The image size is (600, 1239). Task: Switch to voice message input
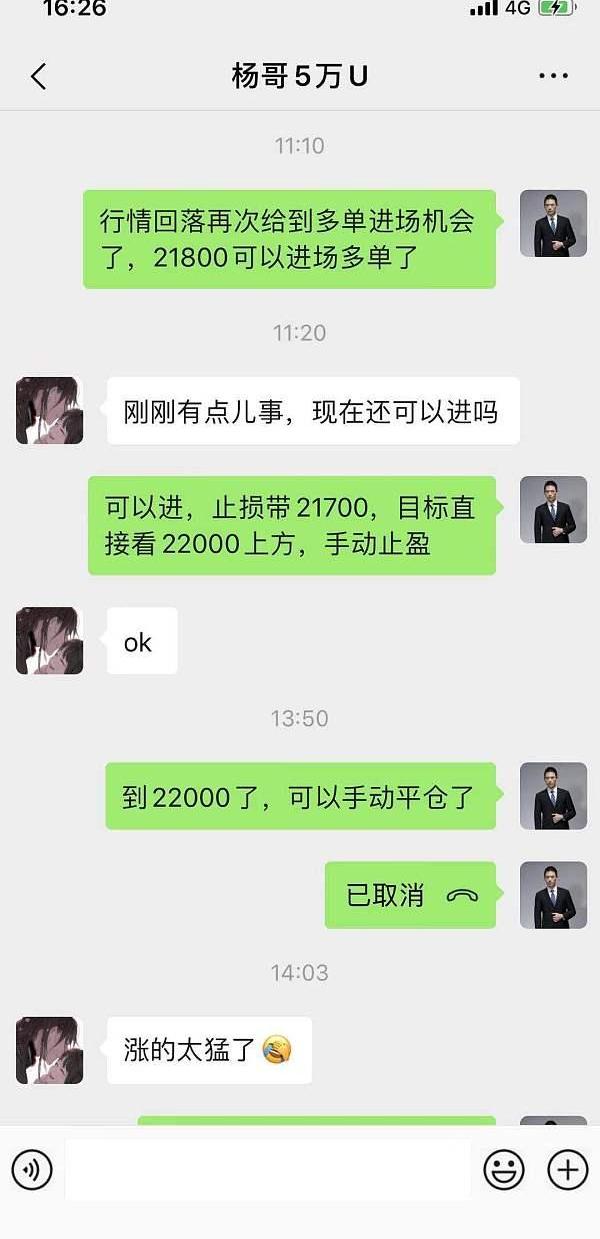[31, 1169]
